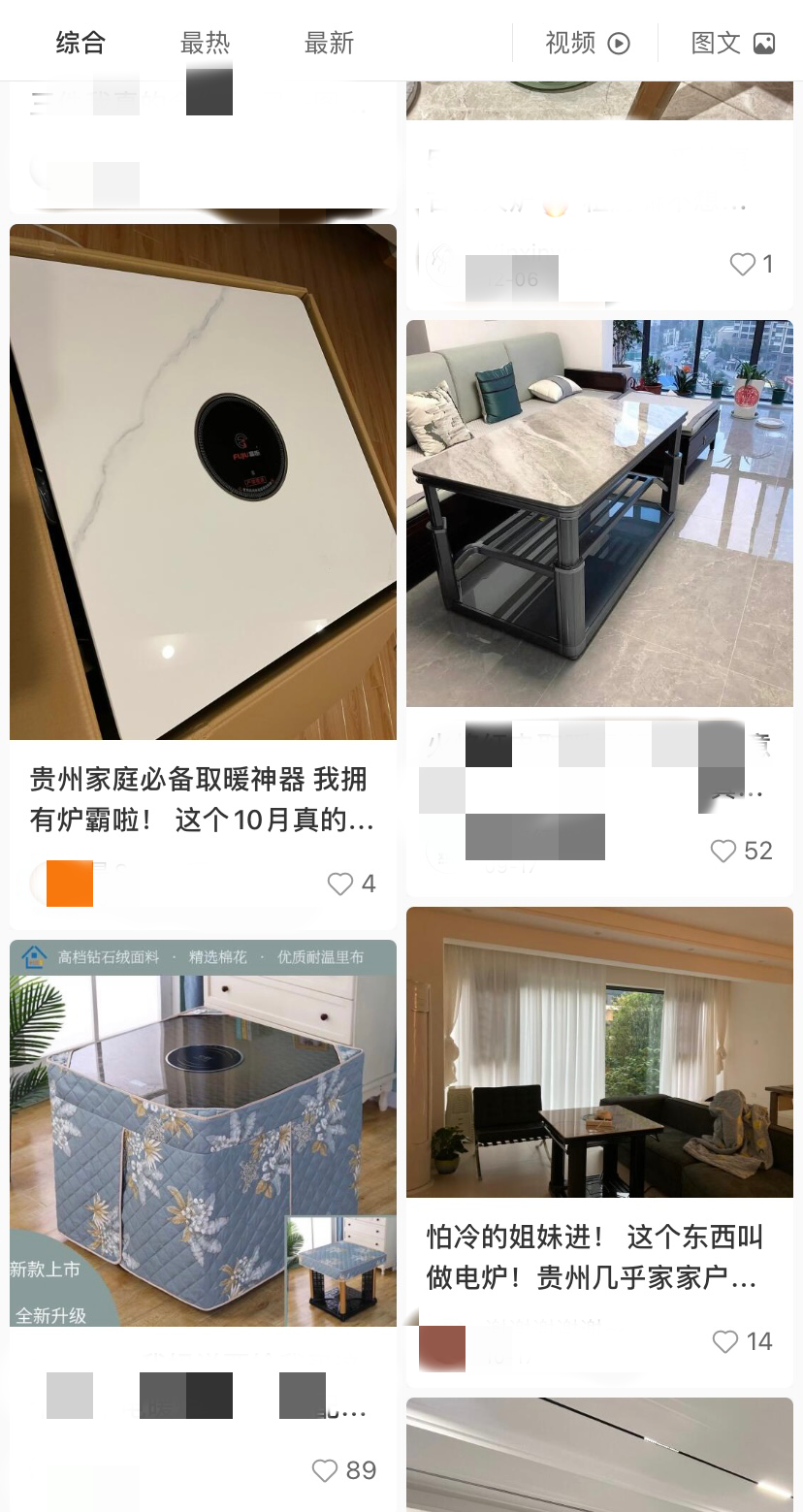Select the 最新 tab

tap(329, 43)
